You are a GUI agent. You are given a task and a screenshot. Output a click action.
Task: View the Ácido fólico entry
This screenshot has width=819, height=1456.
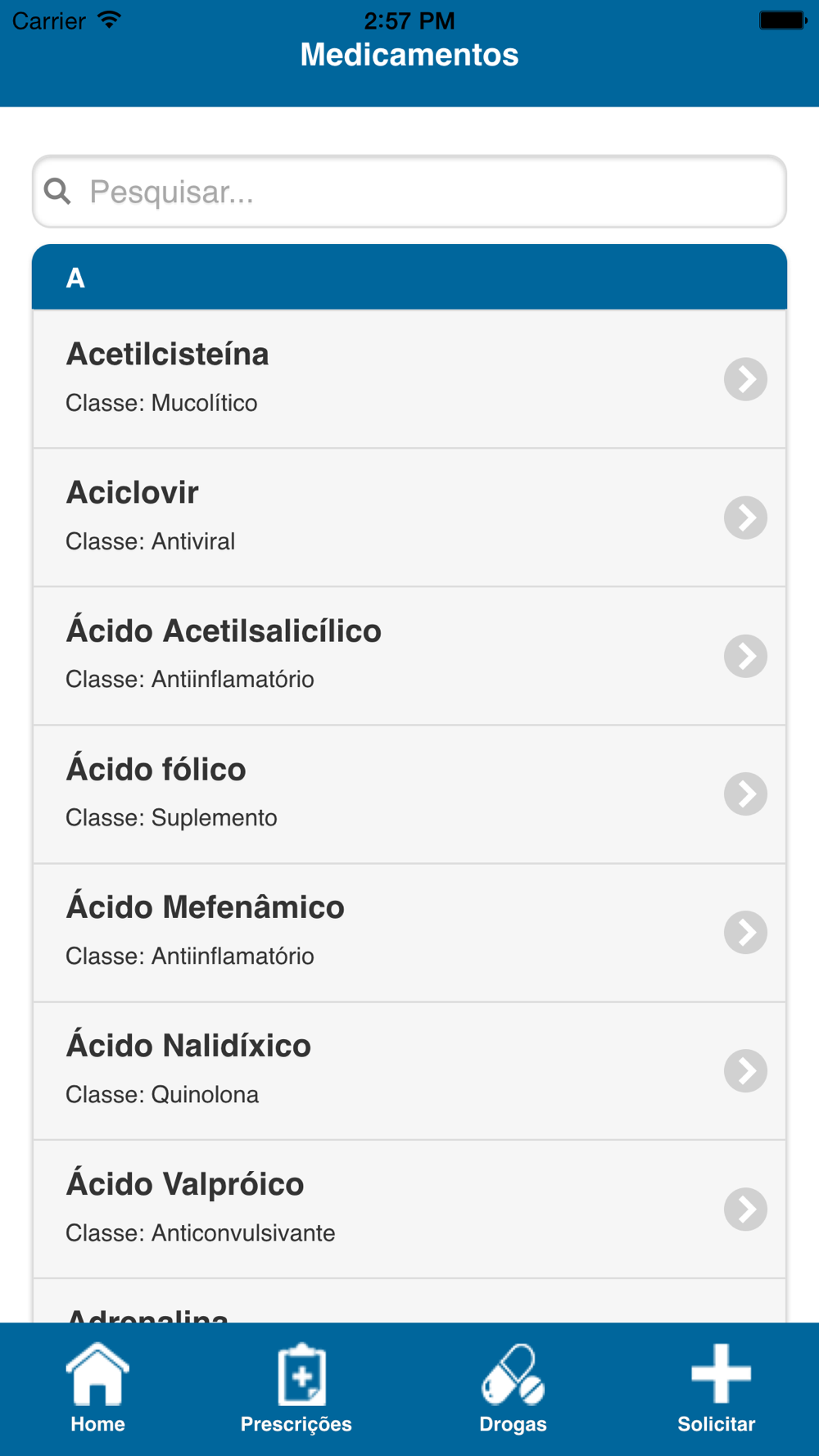(x=409, y=794)
